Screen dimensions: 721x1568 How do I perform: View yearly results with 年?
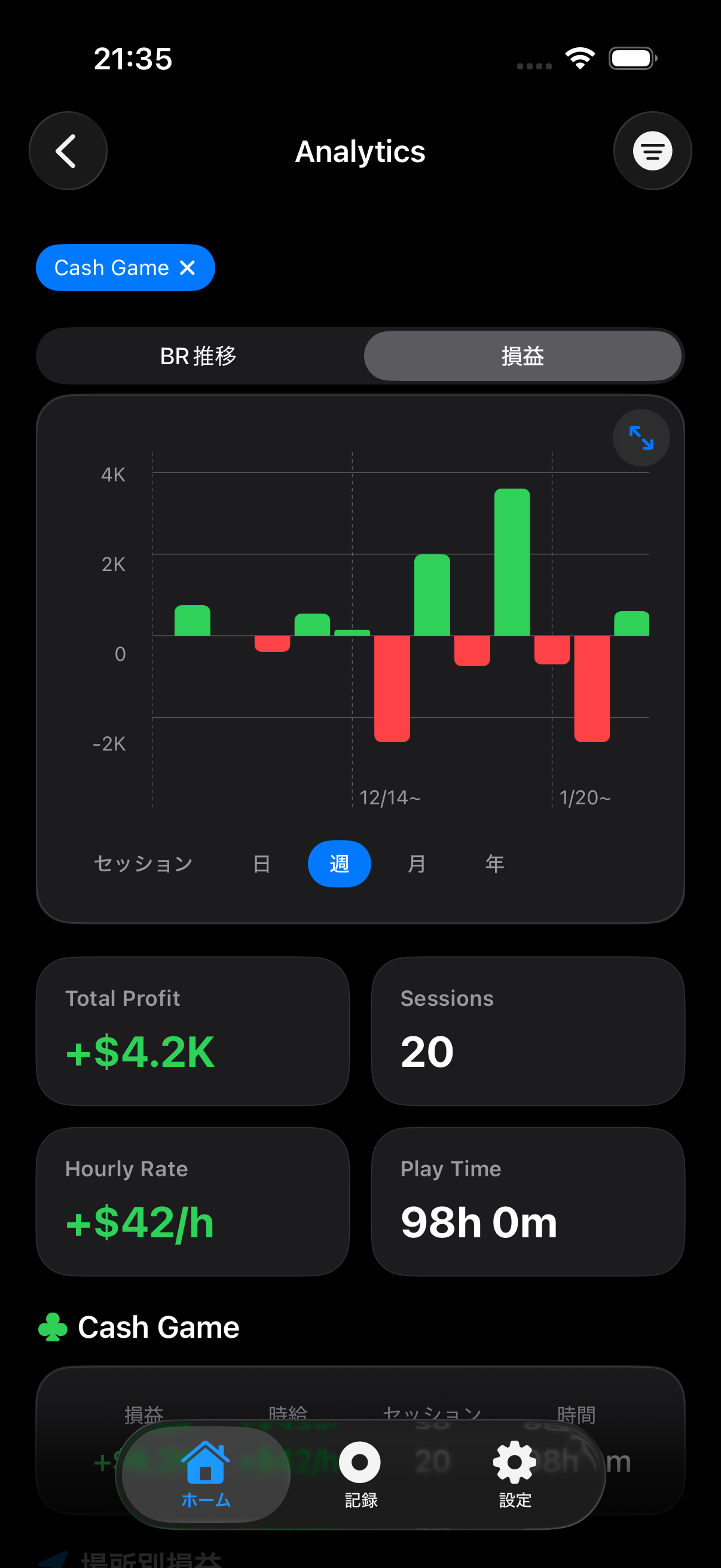tap(494, 864)
